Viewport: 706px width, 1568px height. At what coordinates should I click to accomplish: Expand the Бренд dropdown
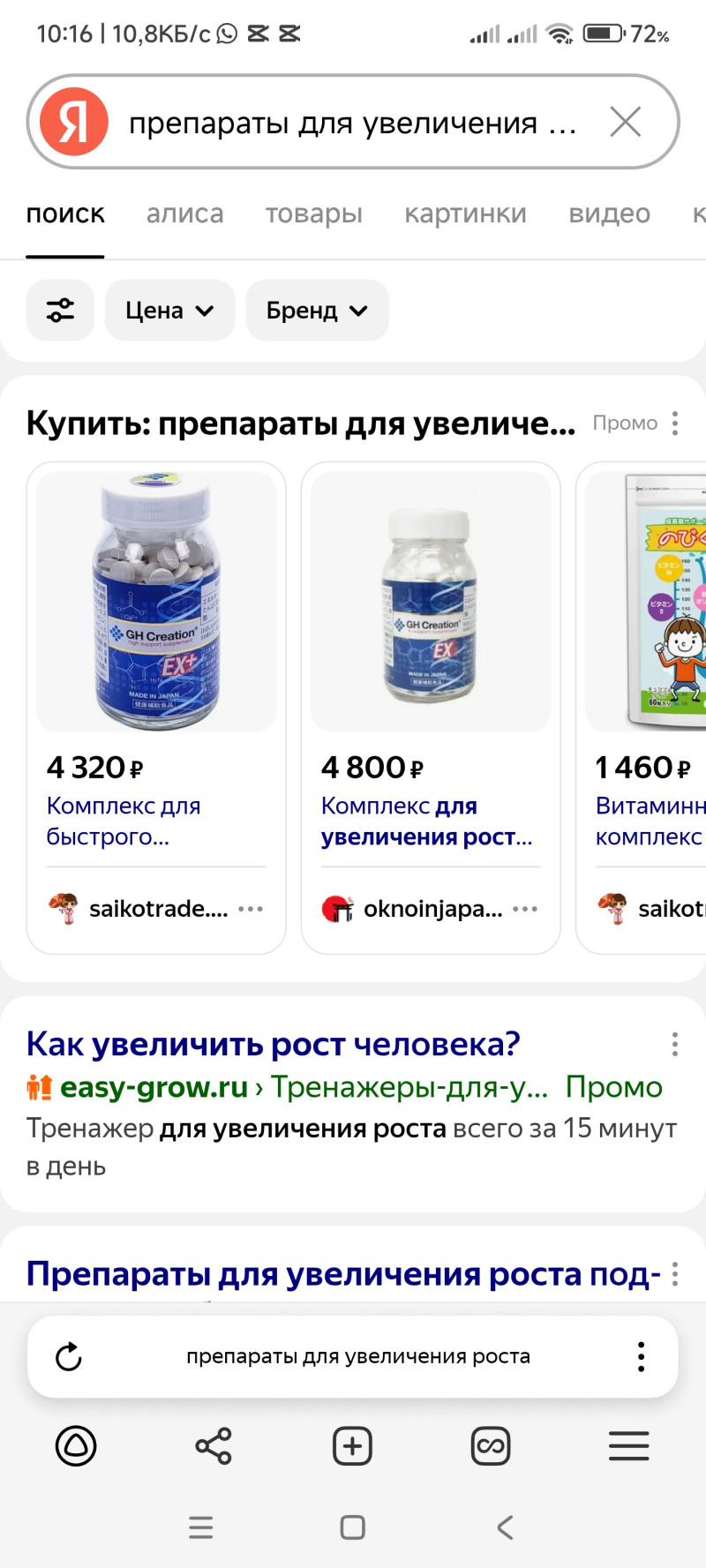pos(317,310)
